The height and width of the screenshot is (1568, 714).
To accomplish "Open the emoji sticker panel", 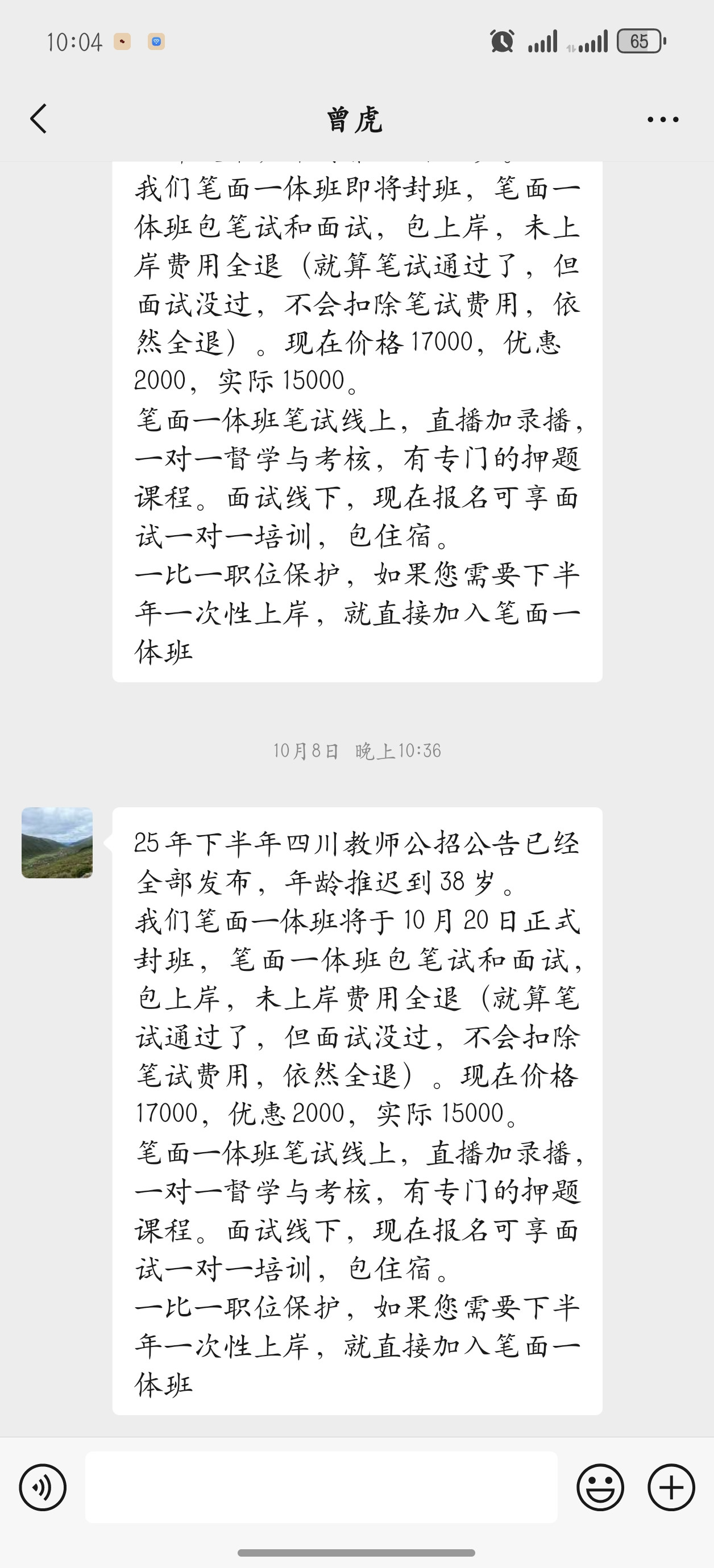I will 600,1487.
